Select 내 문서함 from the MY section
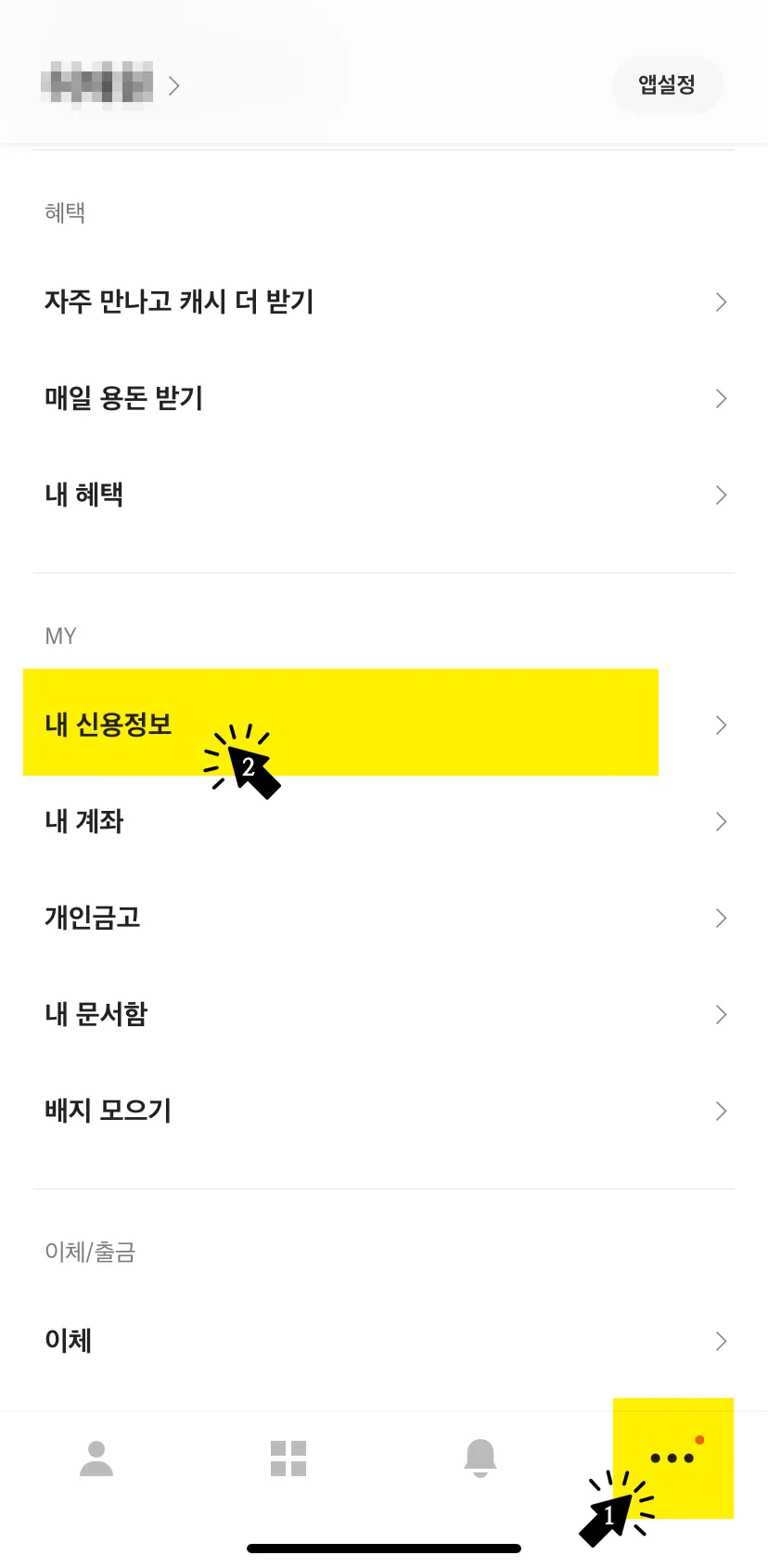 [96, 1014]
